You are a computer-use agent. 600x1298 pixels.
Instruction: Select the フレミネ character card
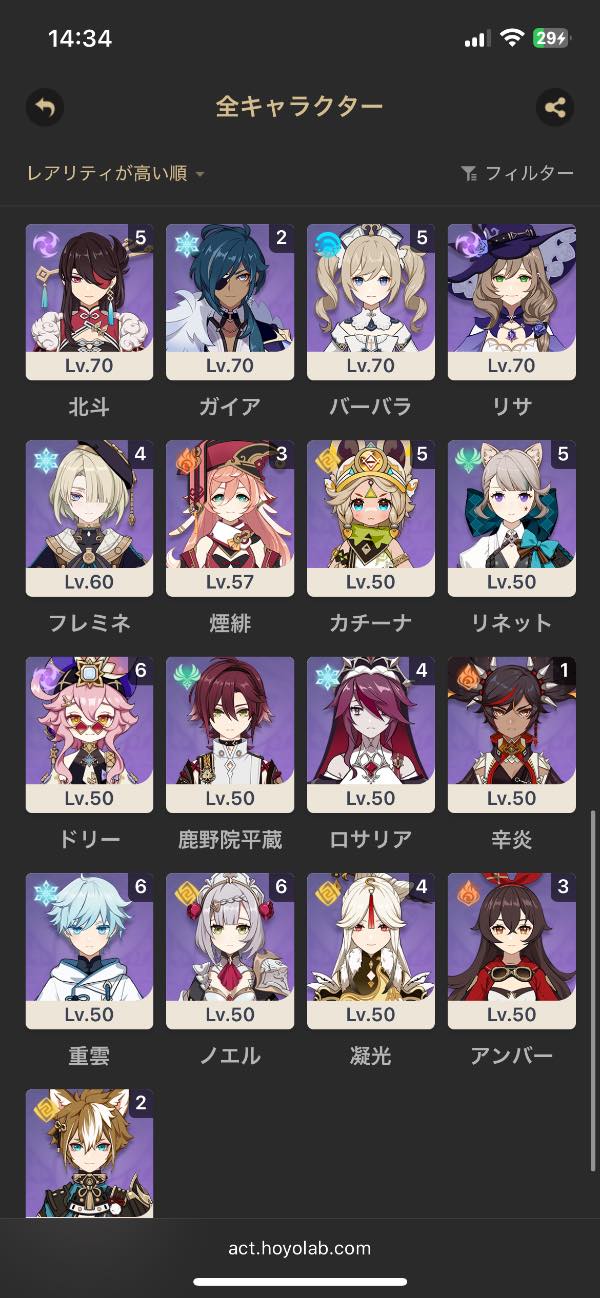[x=89, y=518]
